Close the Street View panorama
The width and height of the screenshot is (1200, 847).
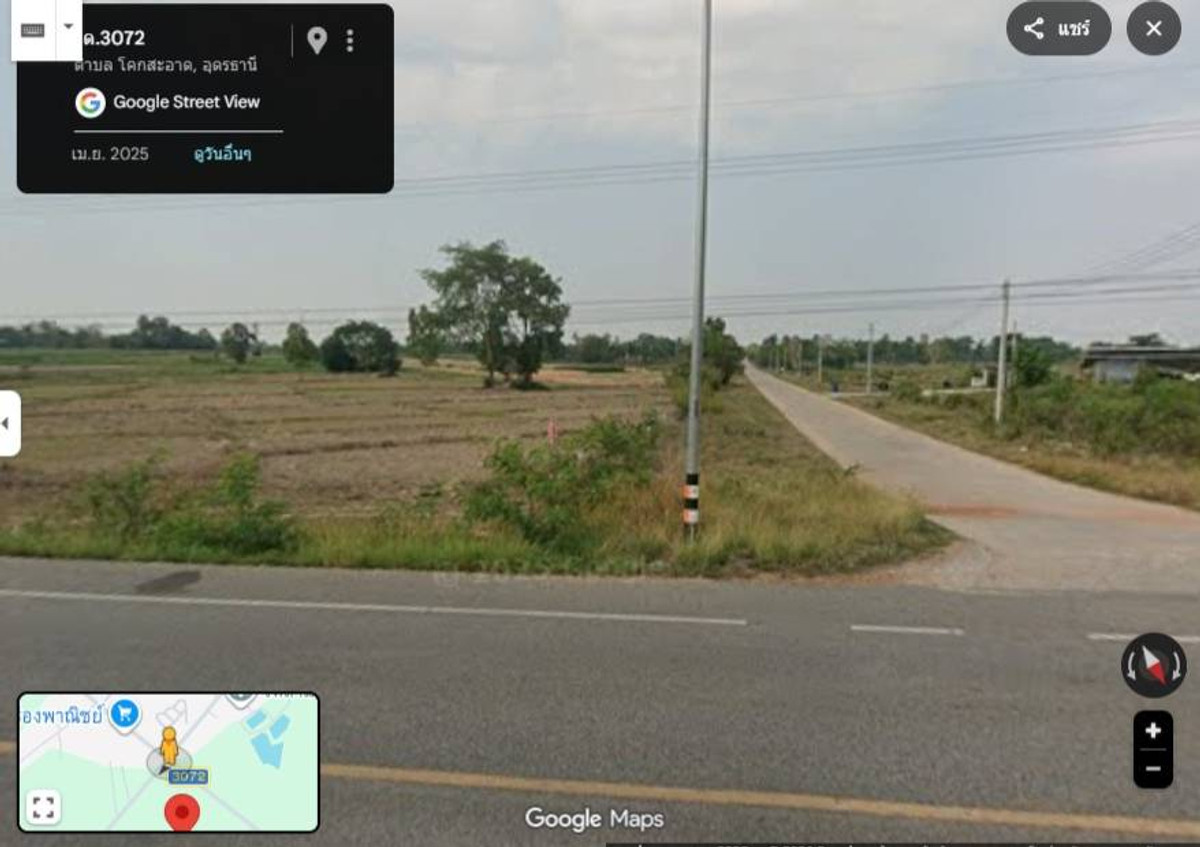[1153, 29]
